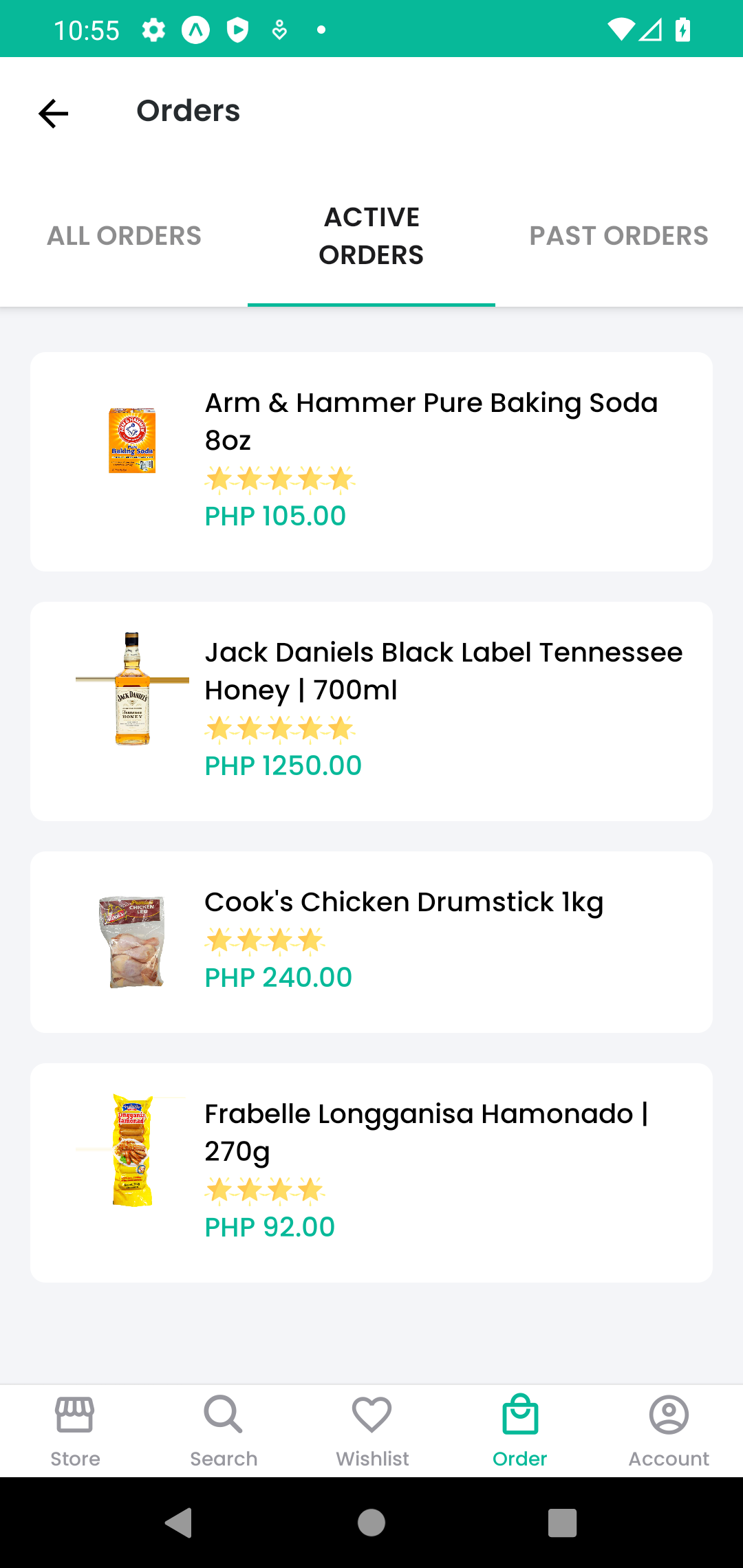View the Past Orders tab

(618, 236)
